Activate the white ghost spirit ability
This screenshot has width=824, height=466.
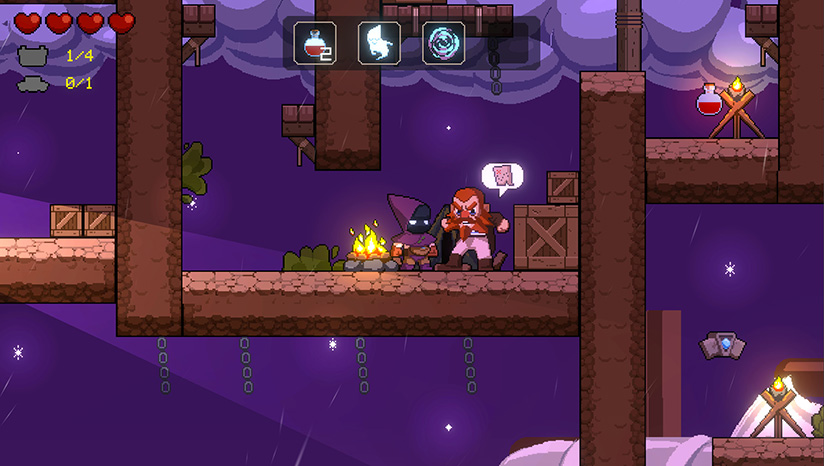tap(379, 44)
